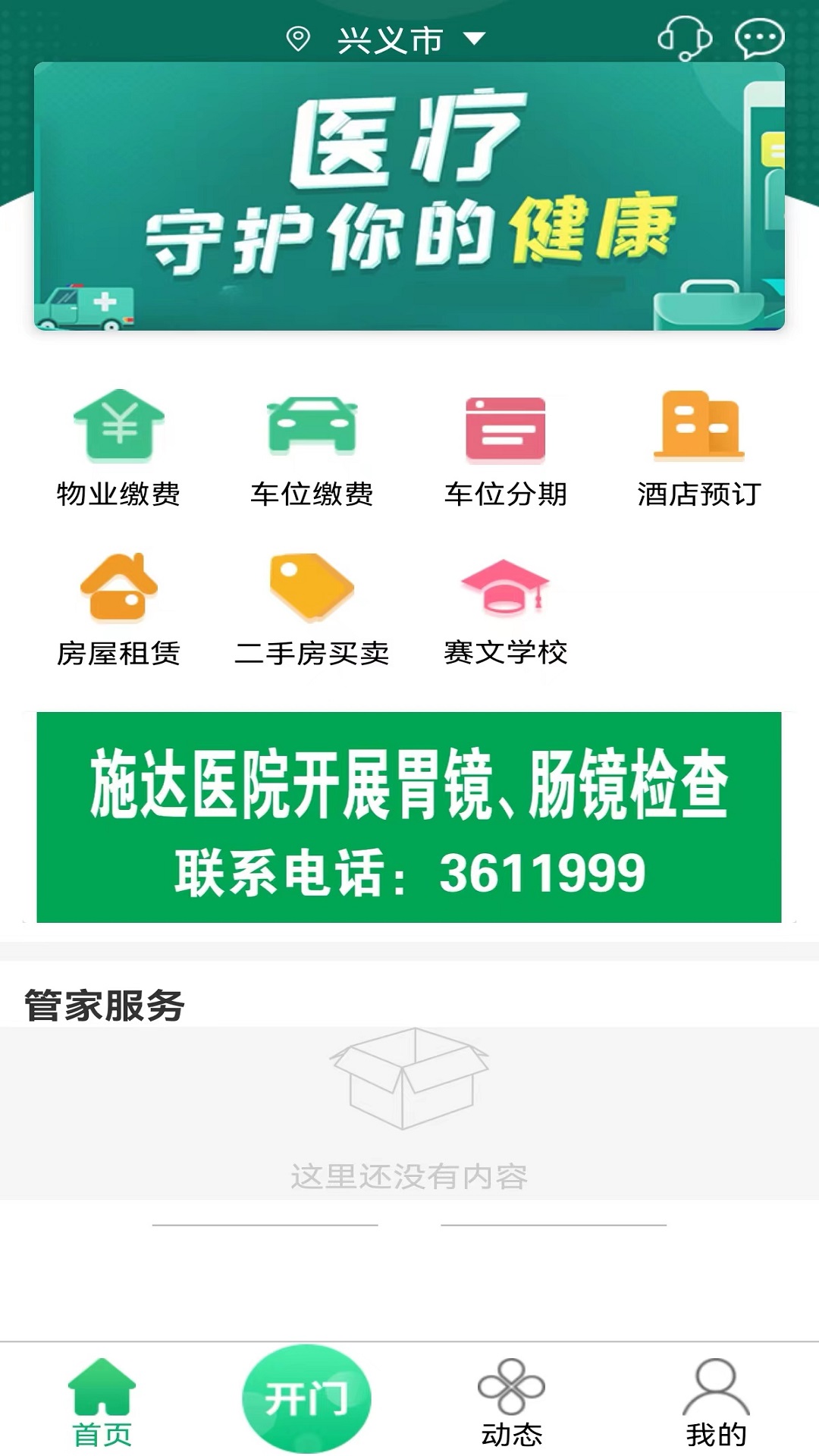Viewport: 819px width, 1456px height.
Task: Open the chat message bubble icon
Action: (754, 36)
